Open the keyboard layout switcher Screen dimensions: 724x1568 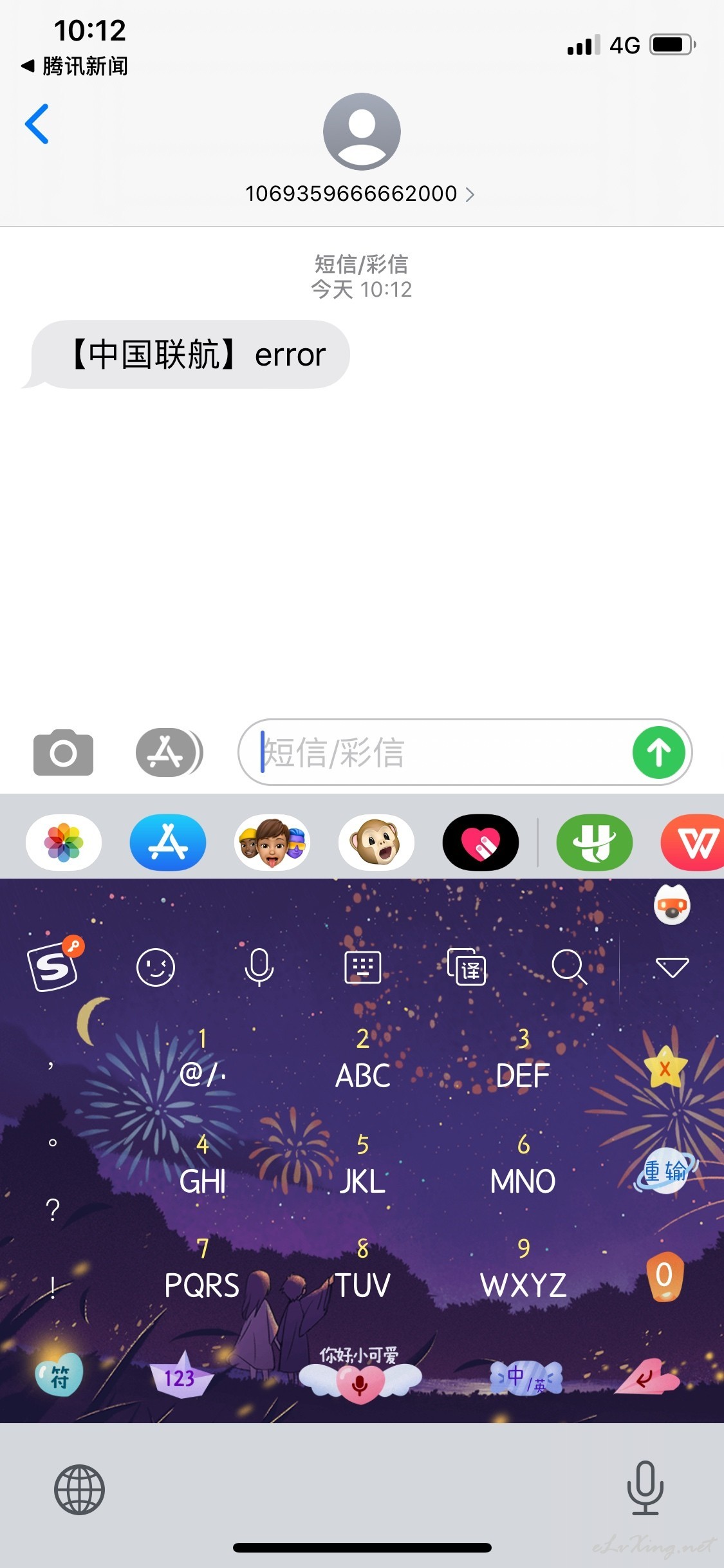[363, 967]
